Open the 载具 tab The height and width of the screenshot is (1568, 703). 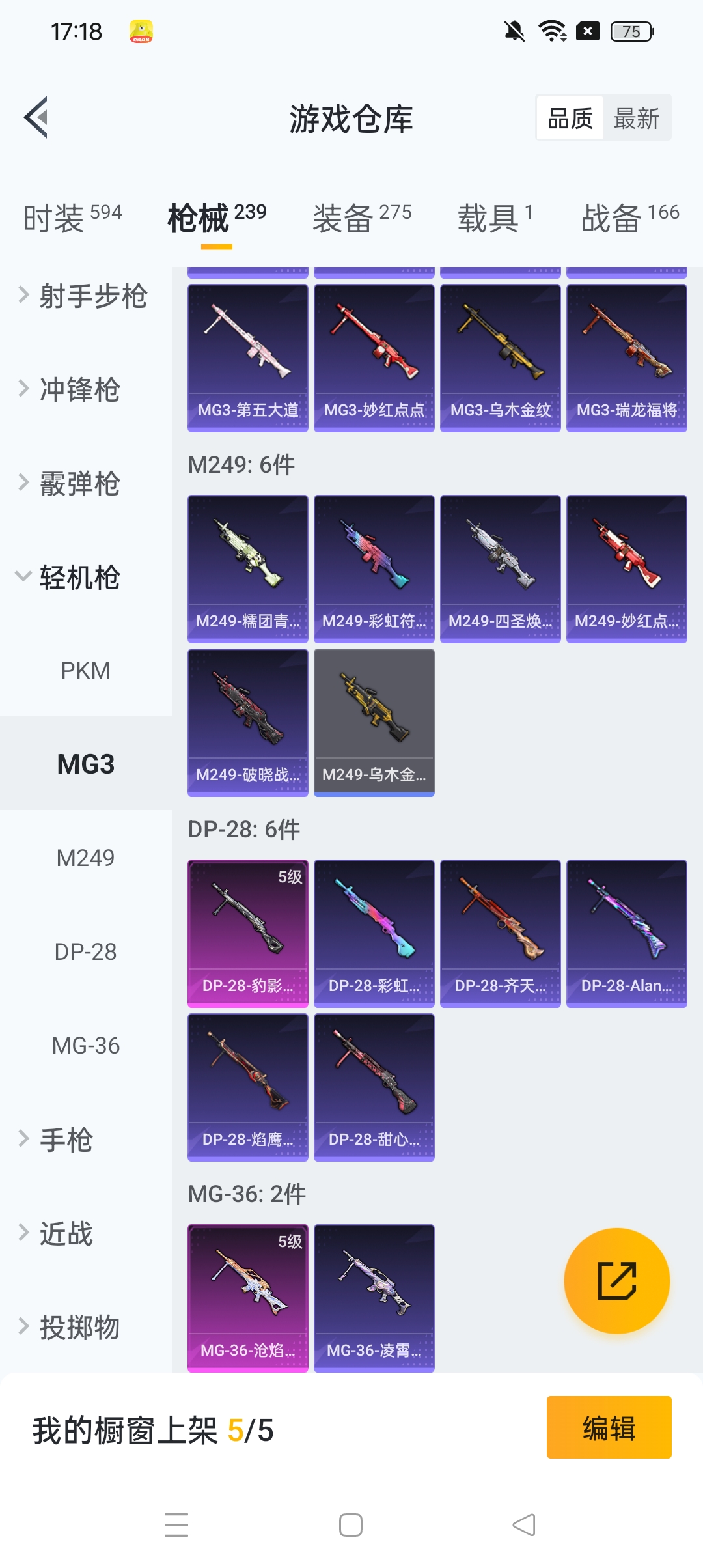pos(495,217)
